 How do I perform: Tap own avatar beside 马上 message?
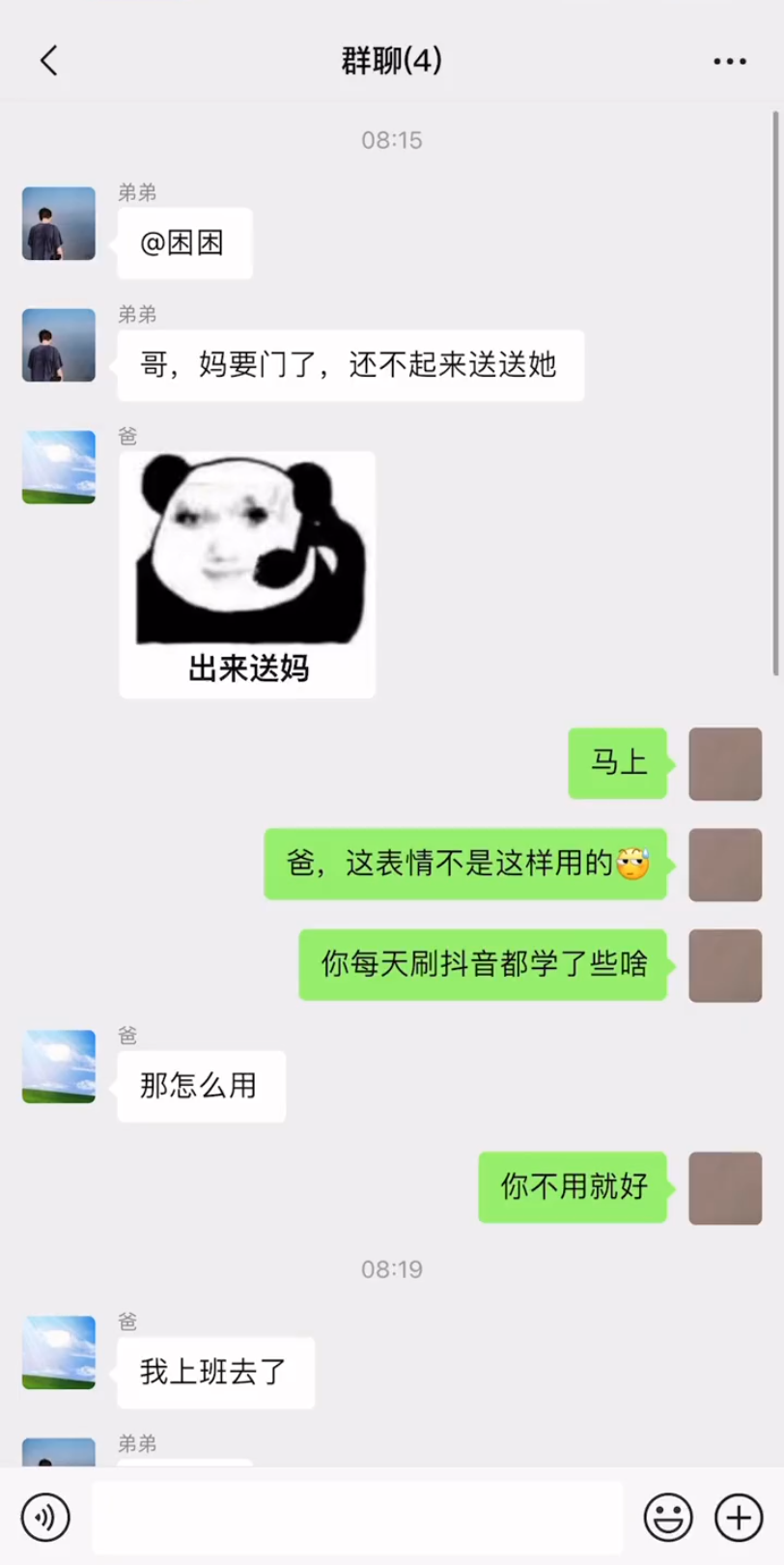pyautogui.click(x=725, y=764)
